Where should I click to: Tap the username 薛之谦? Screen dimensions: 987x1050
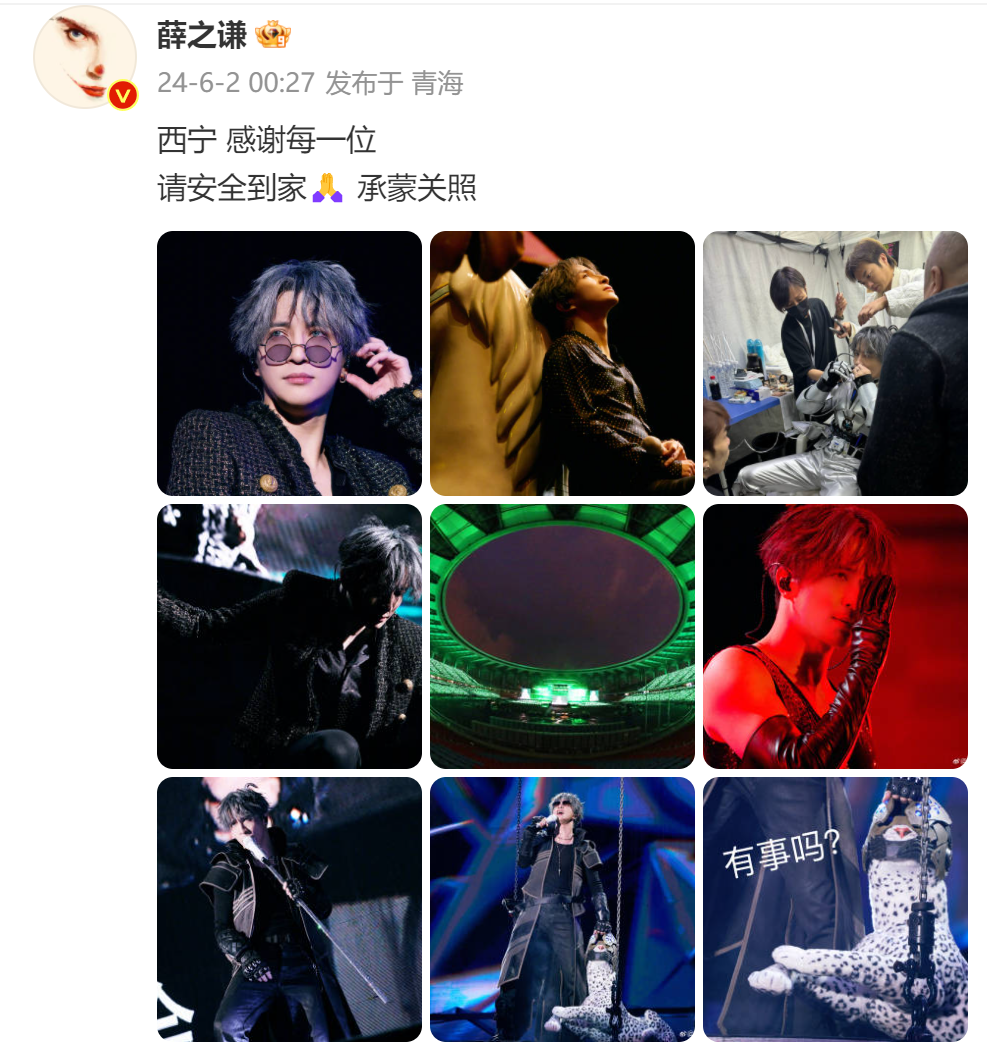(x=202, y=36)
